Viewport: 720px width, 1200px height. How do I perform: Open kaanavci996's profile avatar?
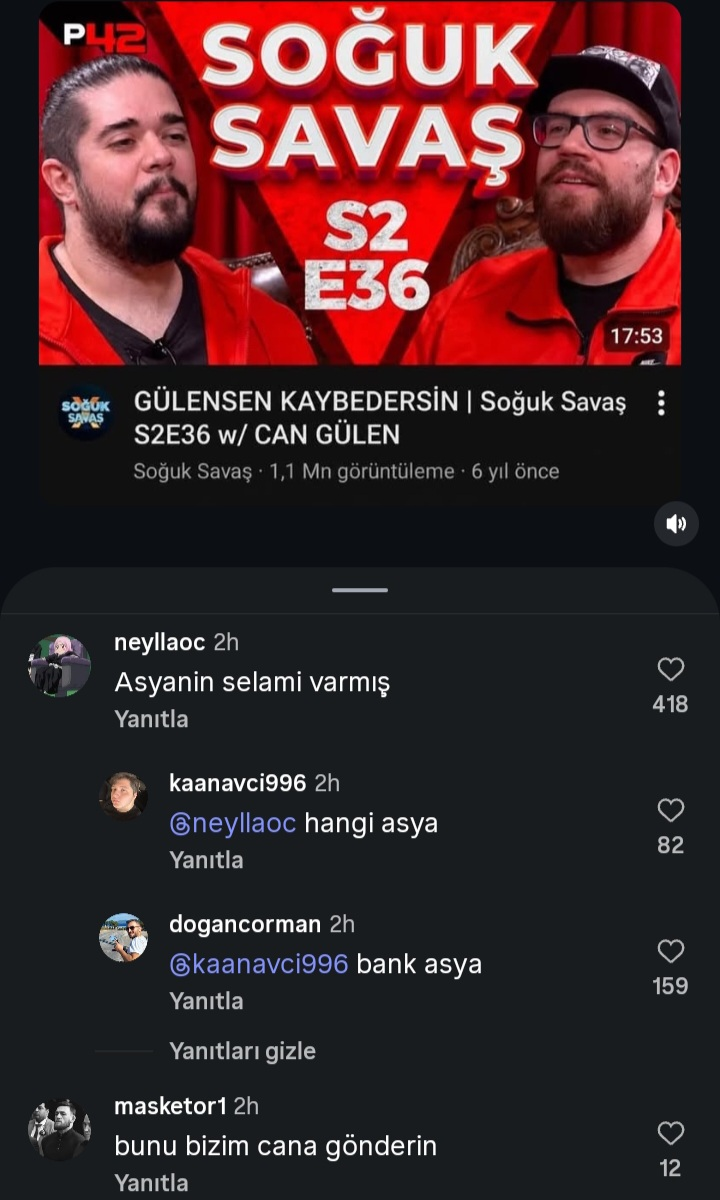coord(123,796)
